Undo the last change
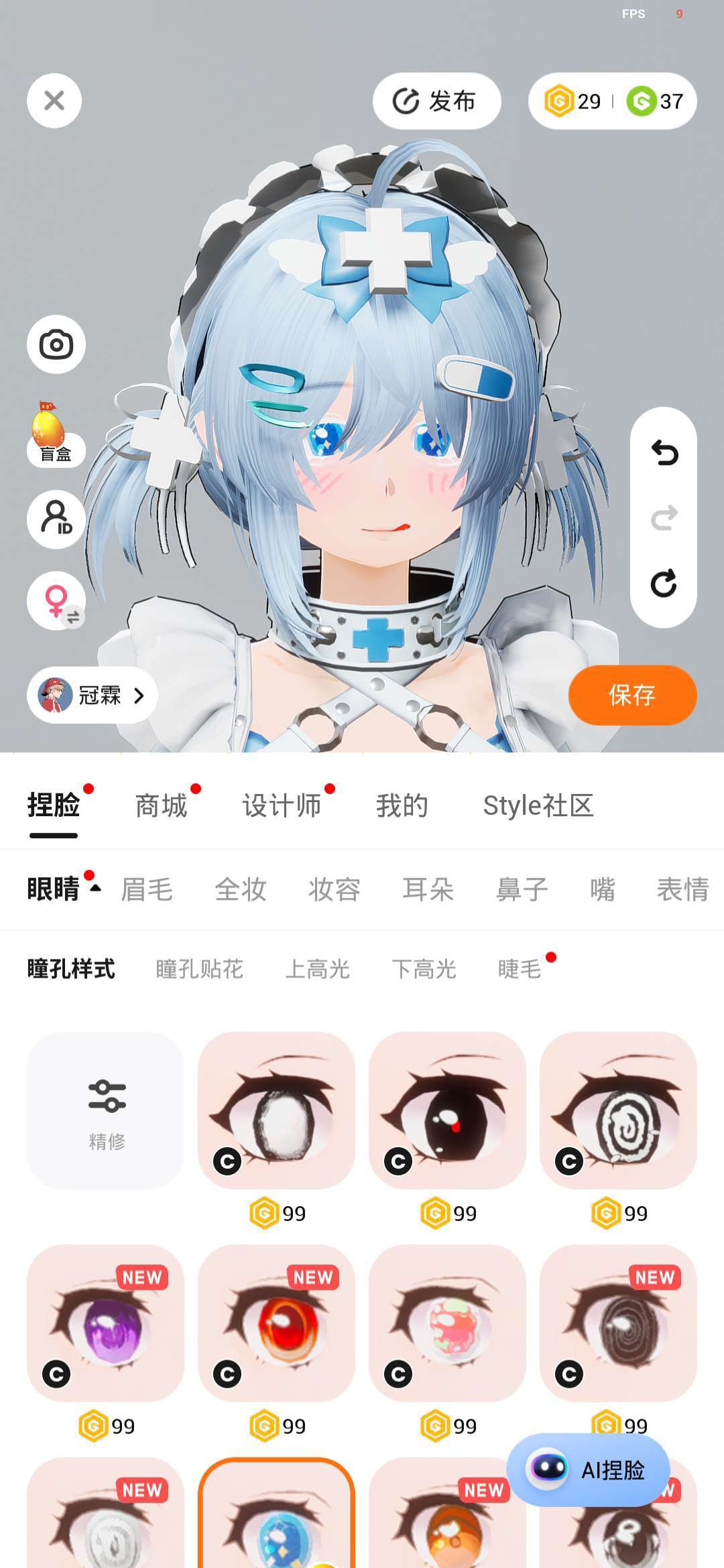 pos(664,454)
